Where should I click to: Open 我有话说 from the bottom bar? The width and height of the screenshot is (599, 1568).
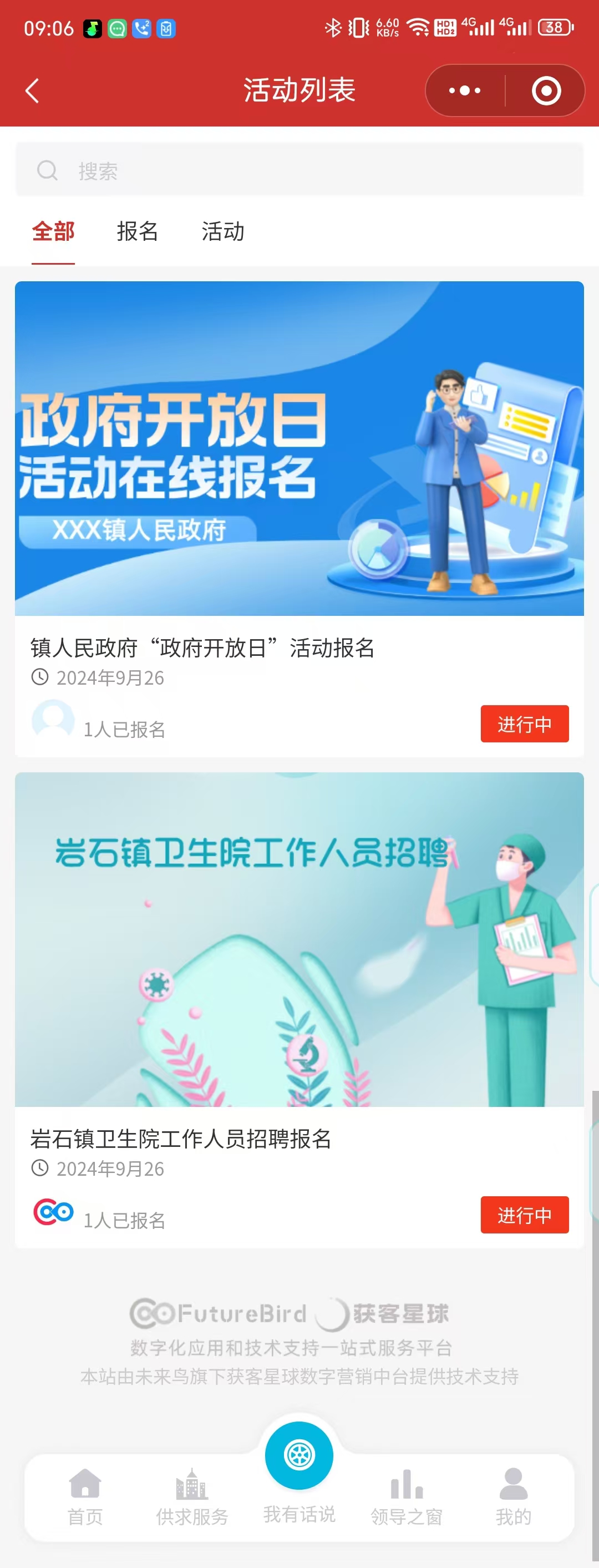[299, 1467]
